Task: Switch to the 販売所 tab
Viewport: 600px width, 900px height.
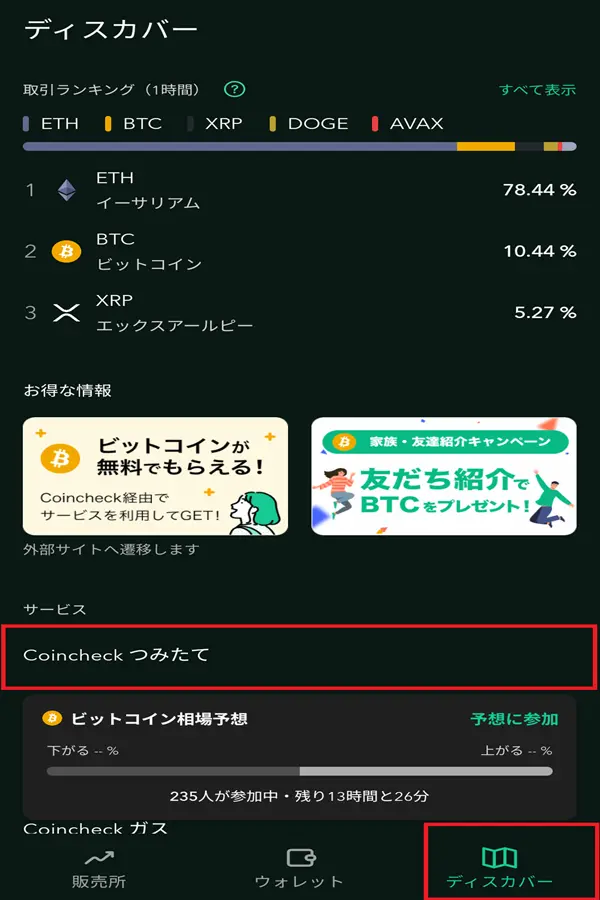Action: pyautogui.click(x=99, y=868)
